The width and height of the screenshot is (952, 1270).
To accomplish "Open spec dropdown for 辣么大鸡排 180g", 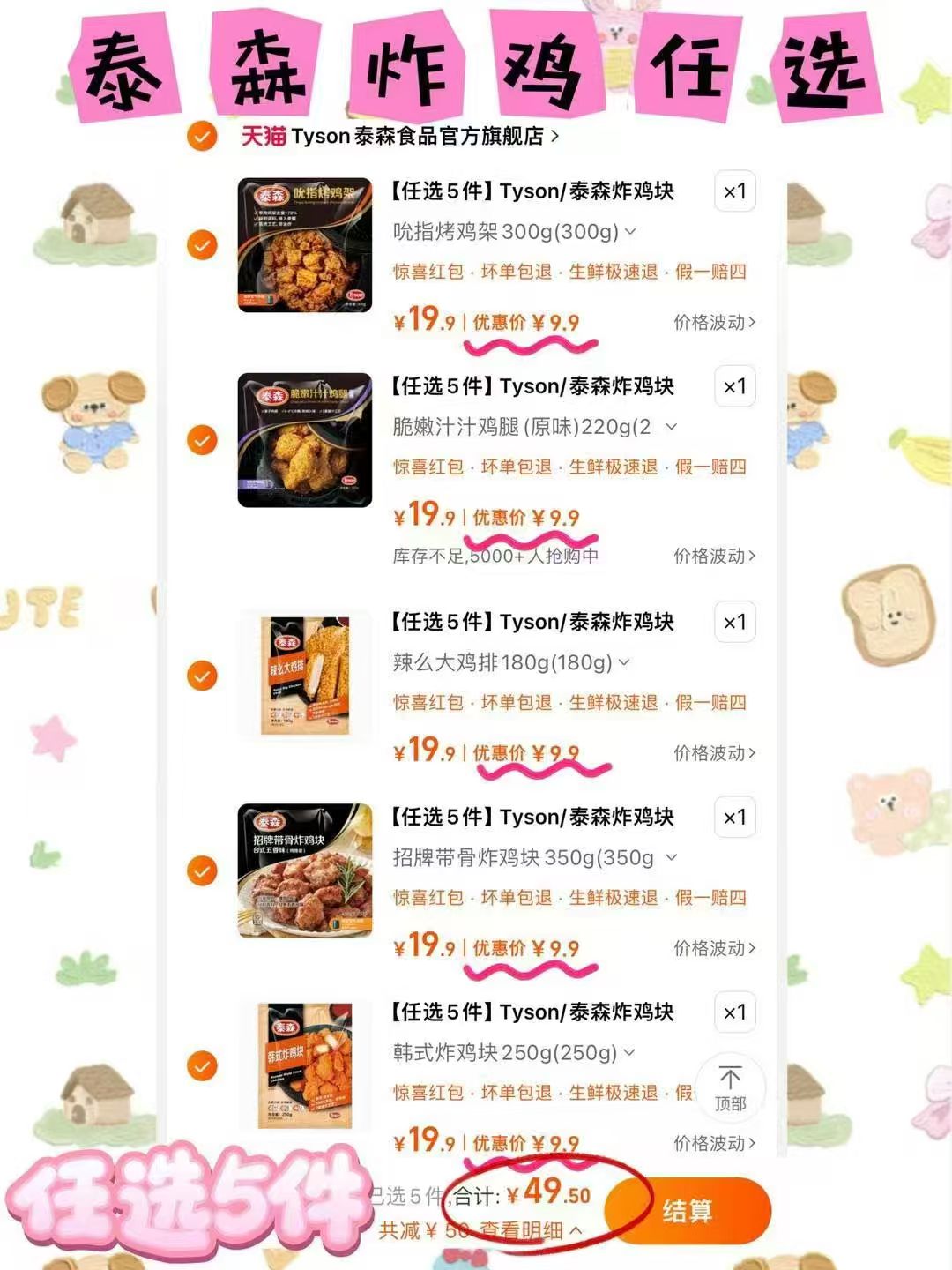I will 625,663.
